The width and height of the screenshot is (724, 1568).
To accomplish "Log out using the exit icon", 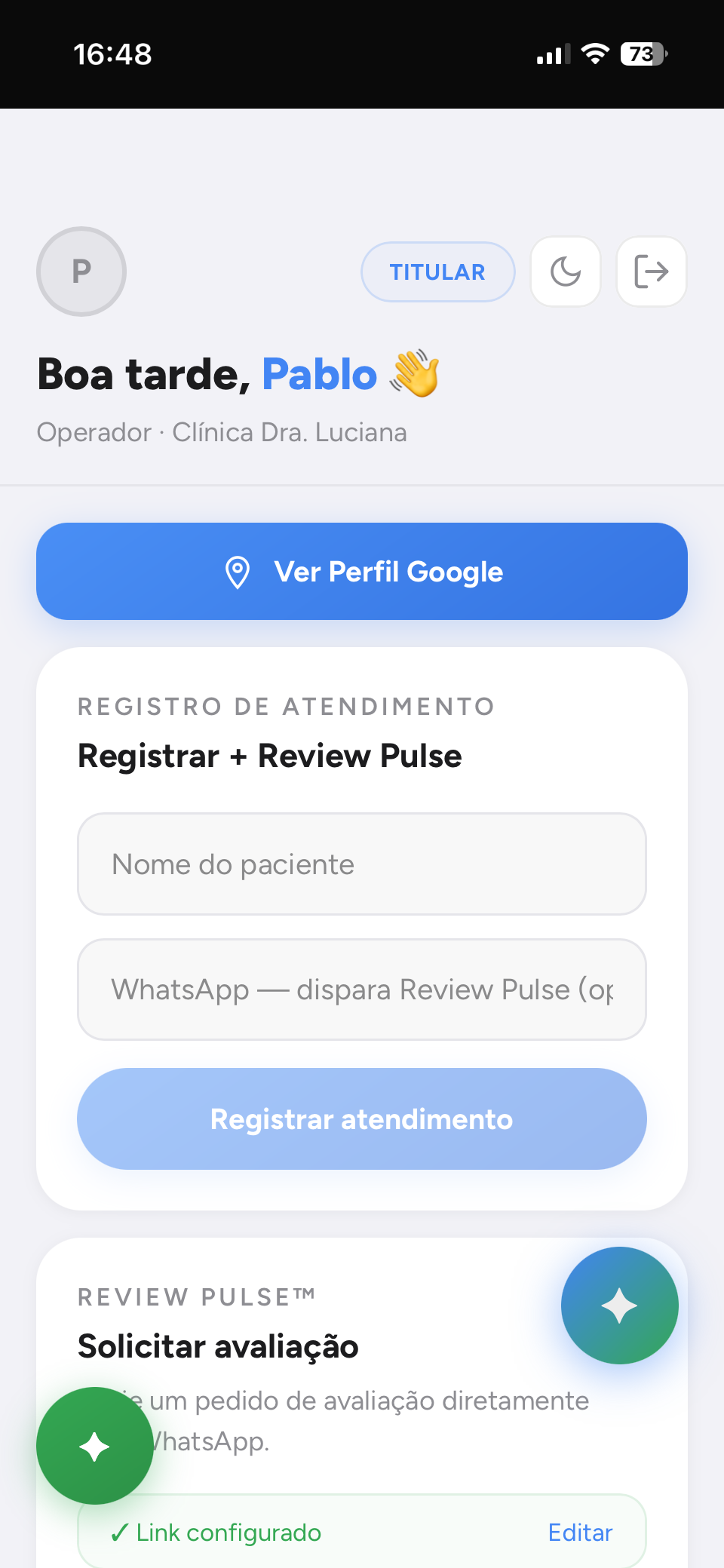I will pos(652,272).
